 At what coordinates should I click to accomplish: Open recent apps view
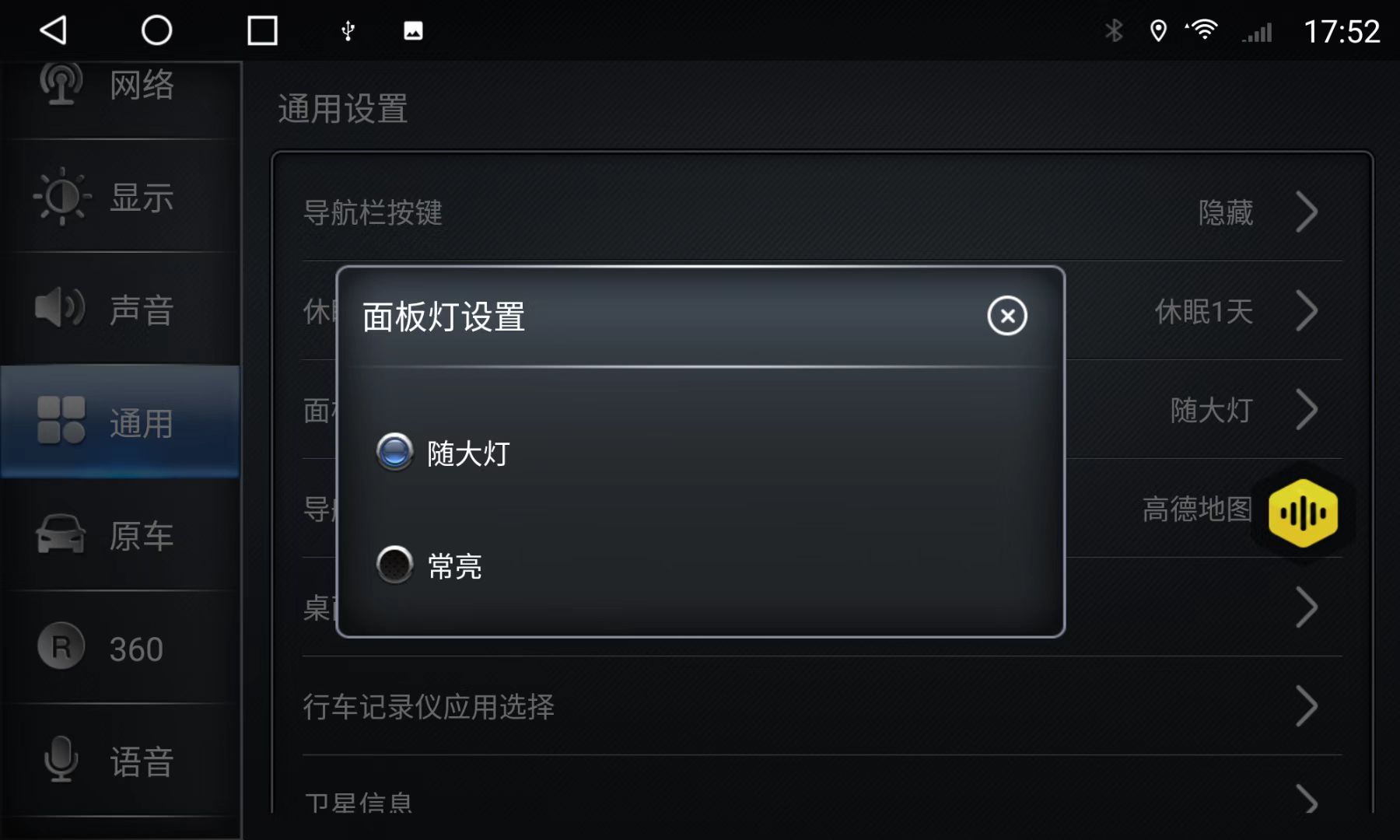click(x=262, y=30)
